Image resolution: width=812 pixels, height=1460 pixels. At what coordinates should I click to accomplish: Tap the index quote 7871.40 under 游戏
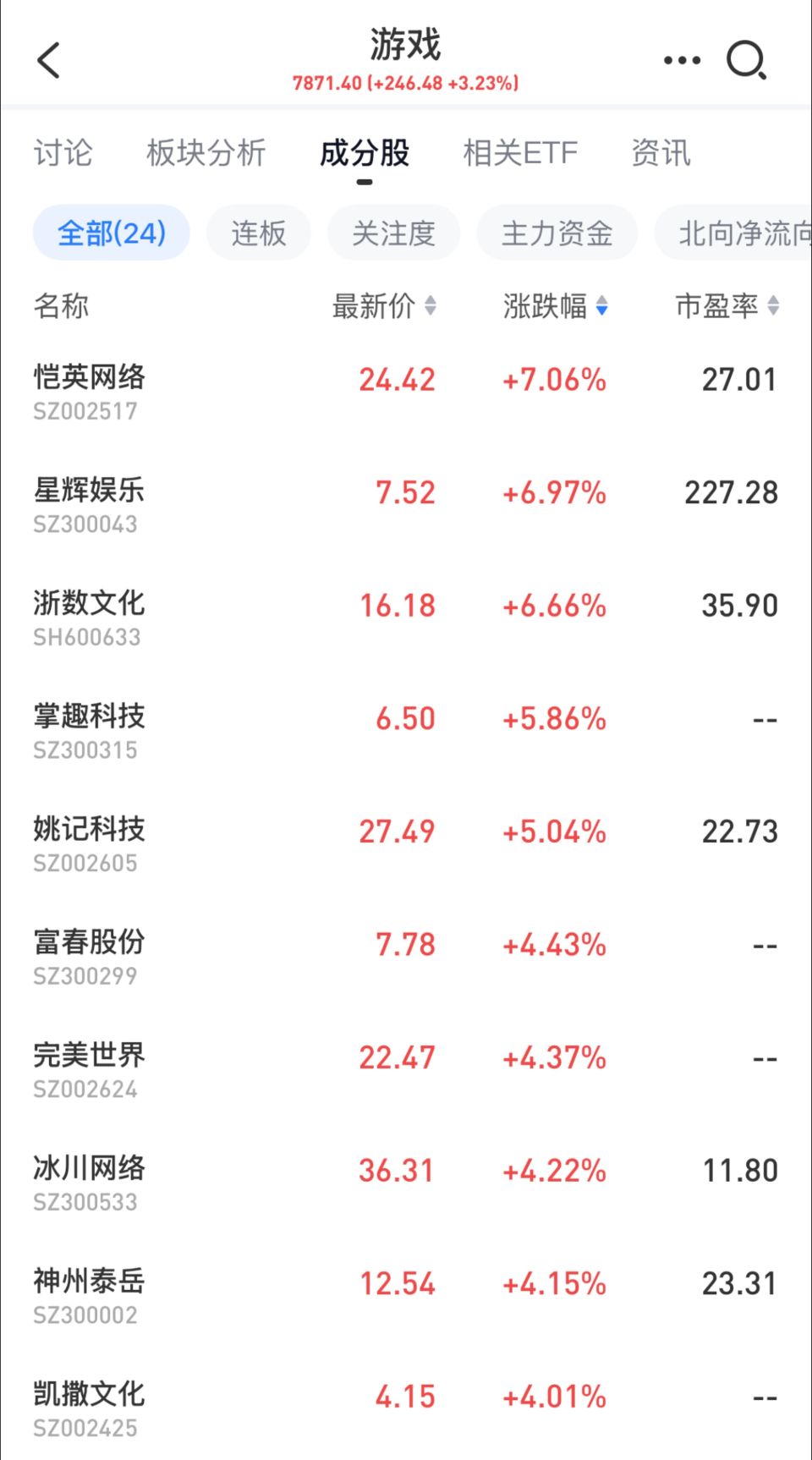404,84
